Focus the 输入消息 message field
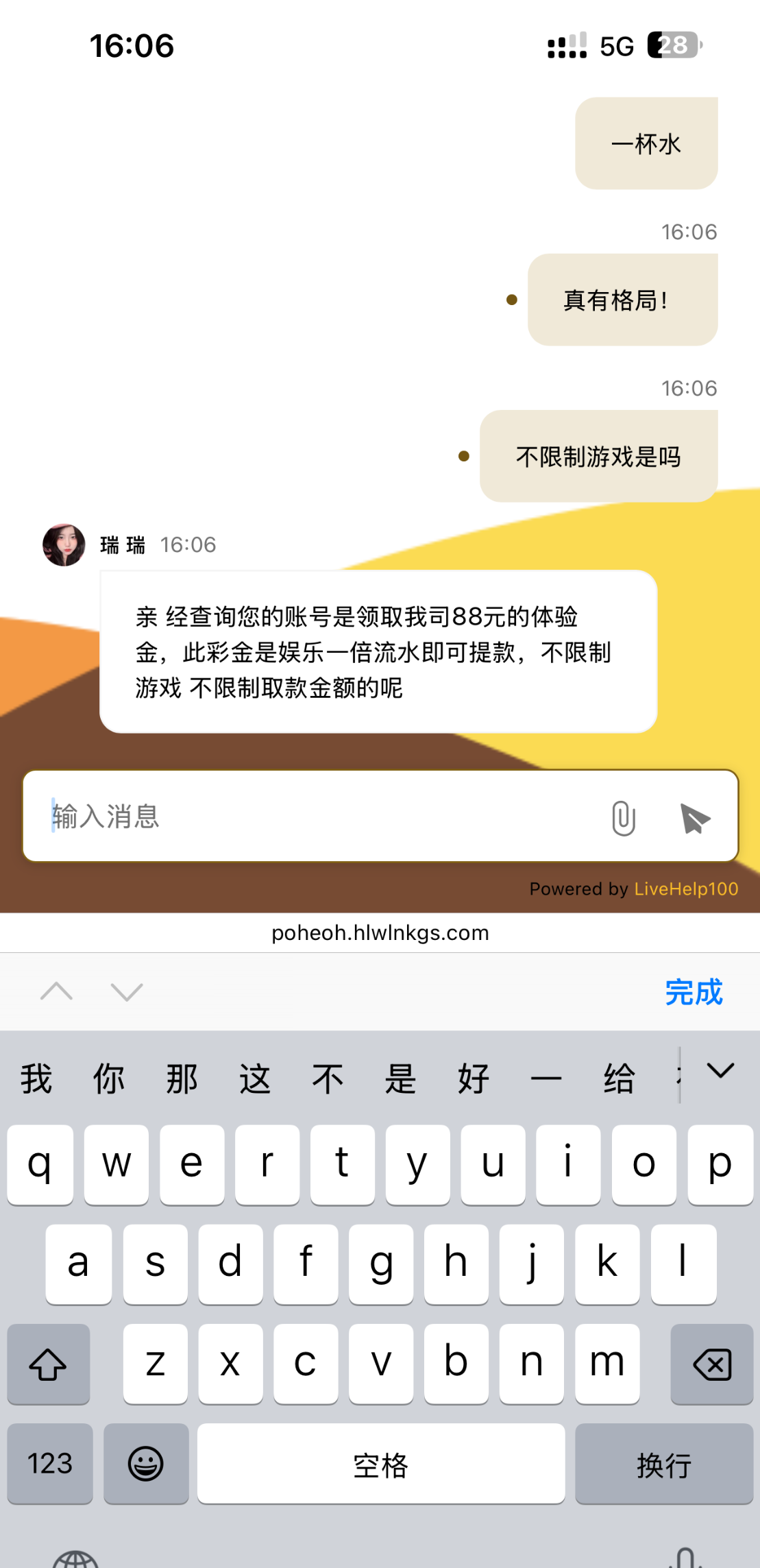The image size is (760, 1568). (x=315, y=817)
